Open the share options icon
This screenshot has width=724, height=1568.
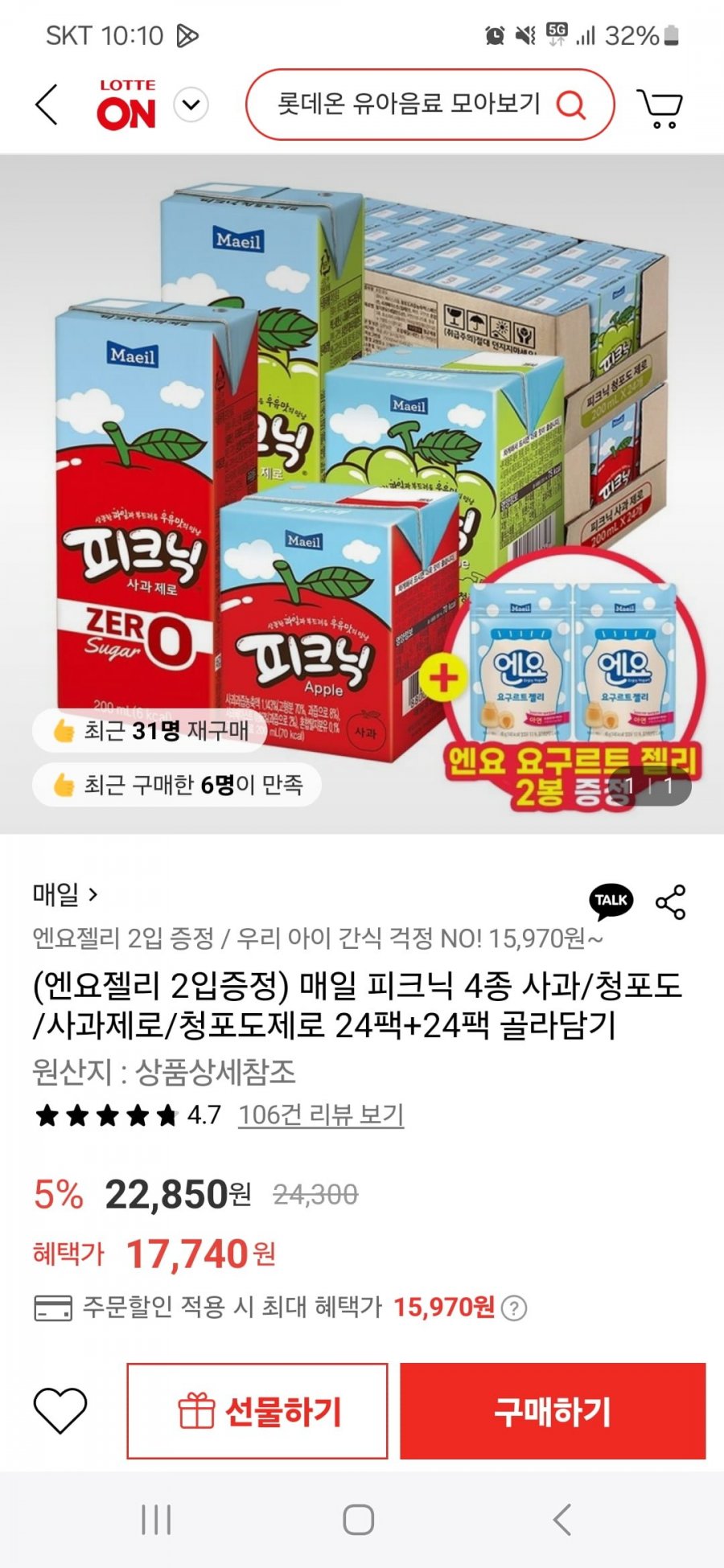[x=671, y=902]
